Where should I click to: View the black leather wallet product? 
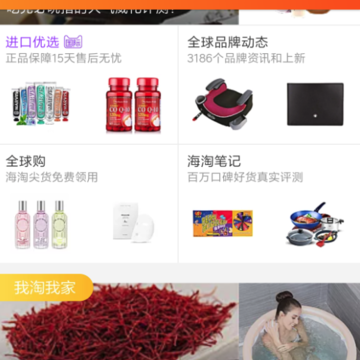pos(315,104)
